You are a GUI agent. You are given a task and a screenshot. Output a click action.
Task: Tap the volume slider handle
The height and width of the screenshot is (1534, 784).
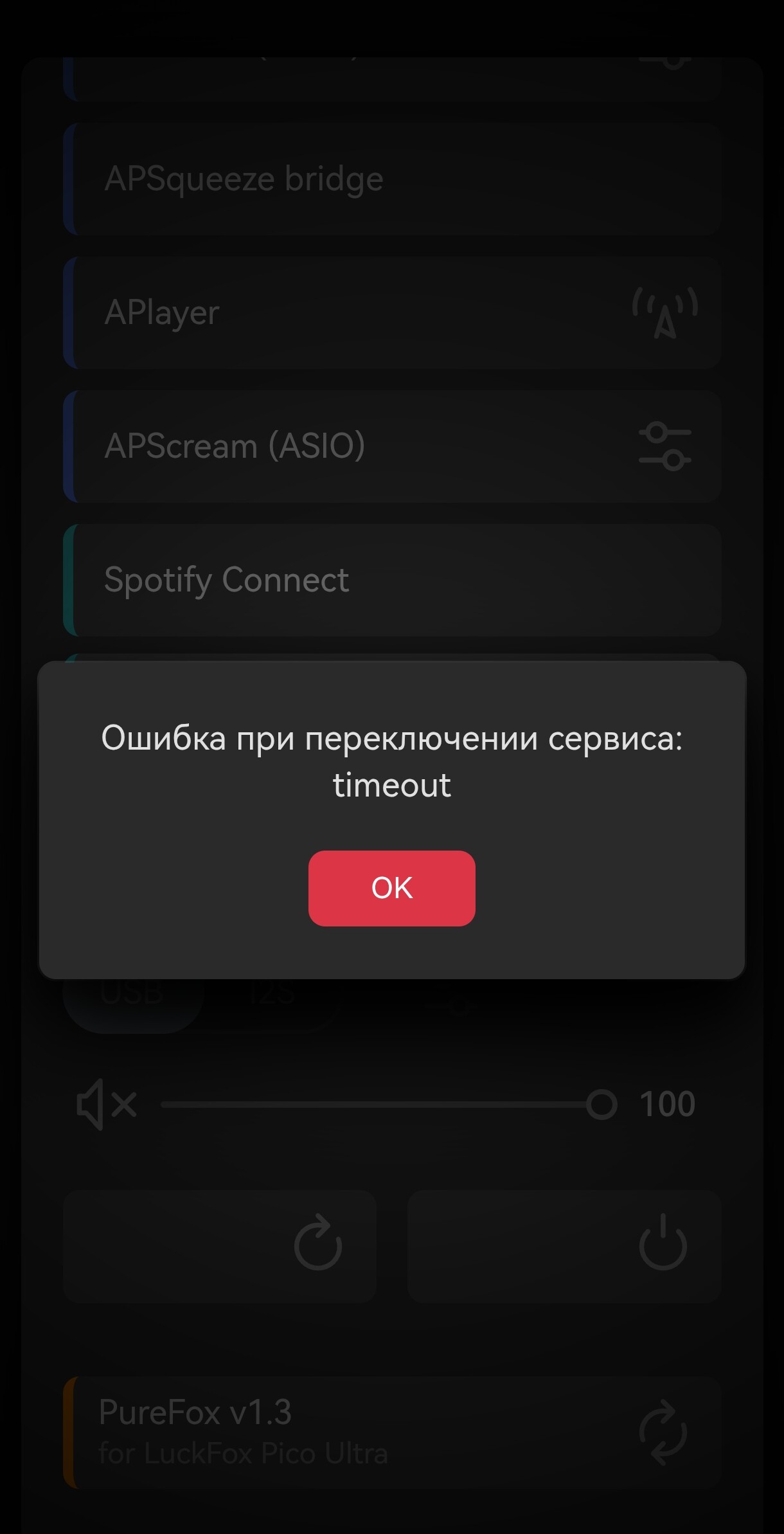click(x=601, y=1105)
